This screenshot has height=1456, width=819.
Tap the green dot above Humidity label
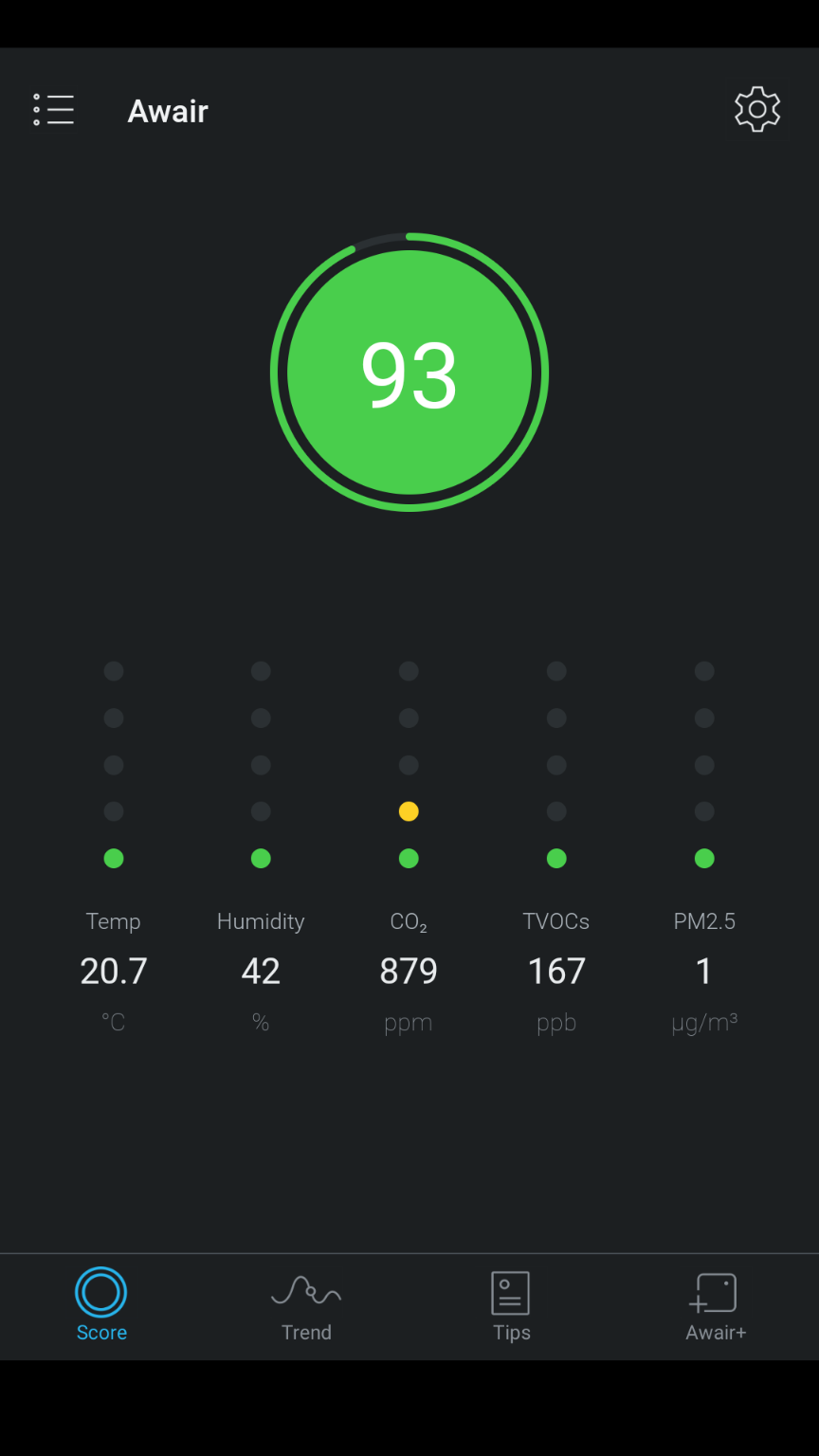(x=261, y=858)
